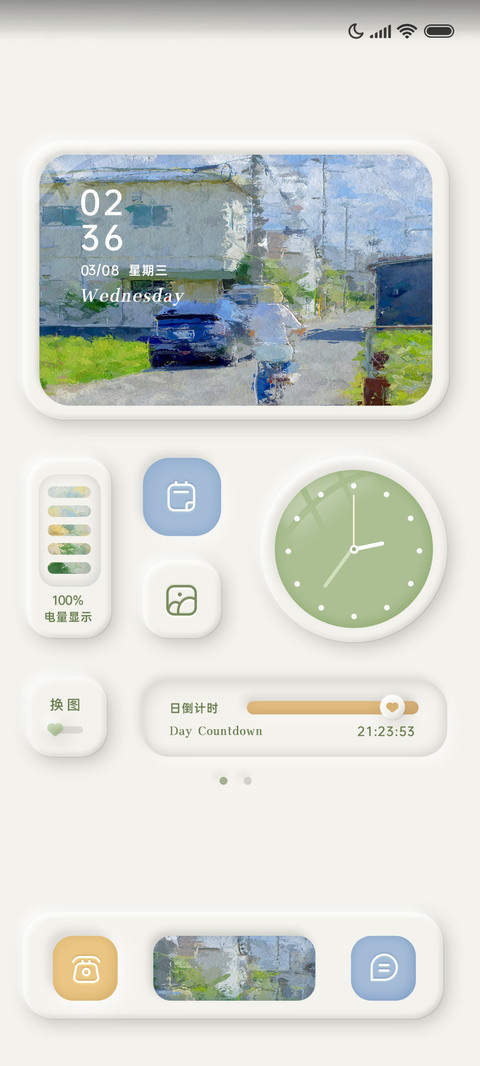The width and height of the screenshot is (480, 1066).
Task: Tap the Day Countdown widget
Action: (x=295, y=719)
